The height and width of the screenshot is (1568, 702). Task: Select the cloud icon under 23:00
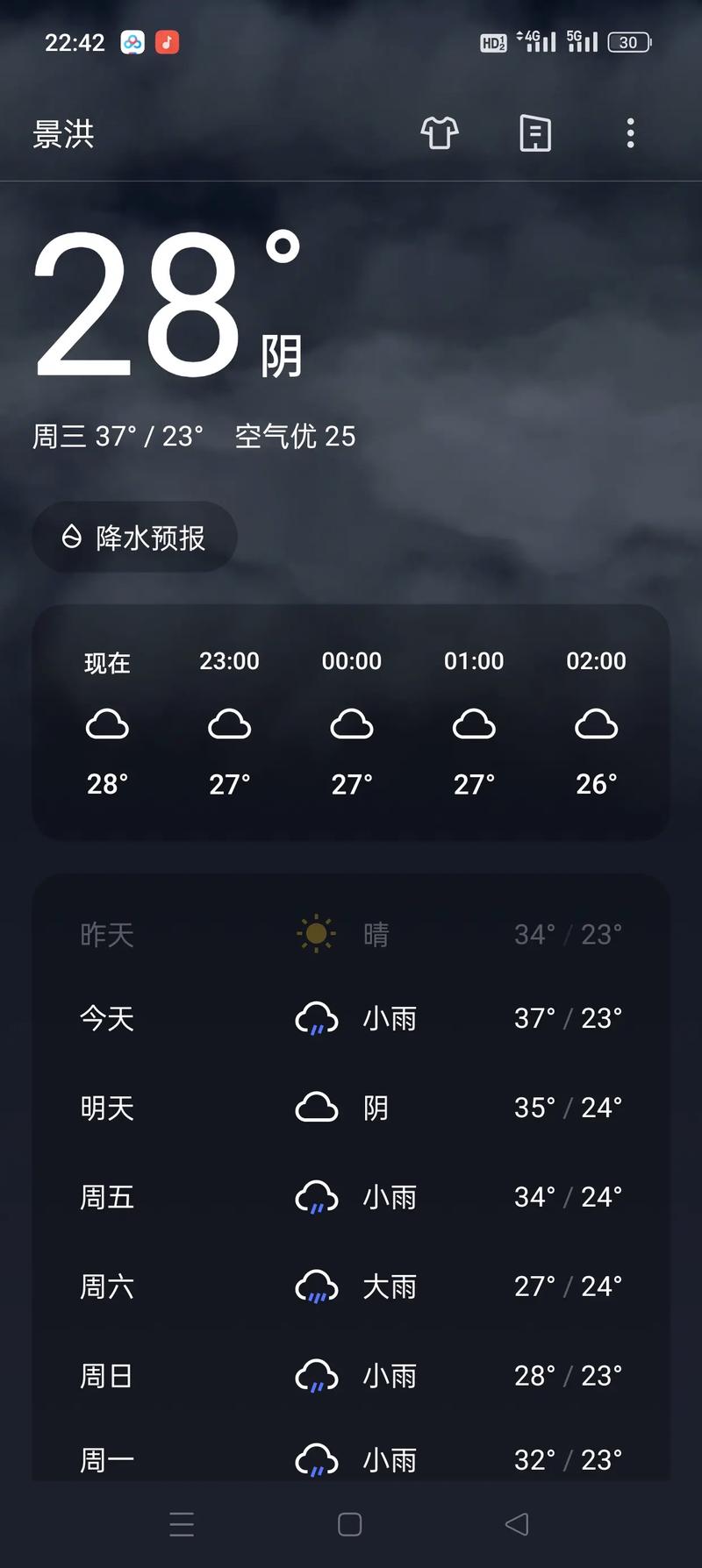[x=228, y=723]
